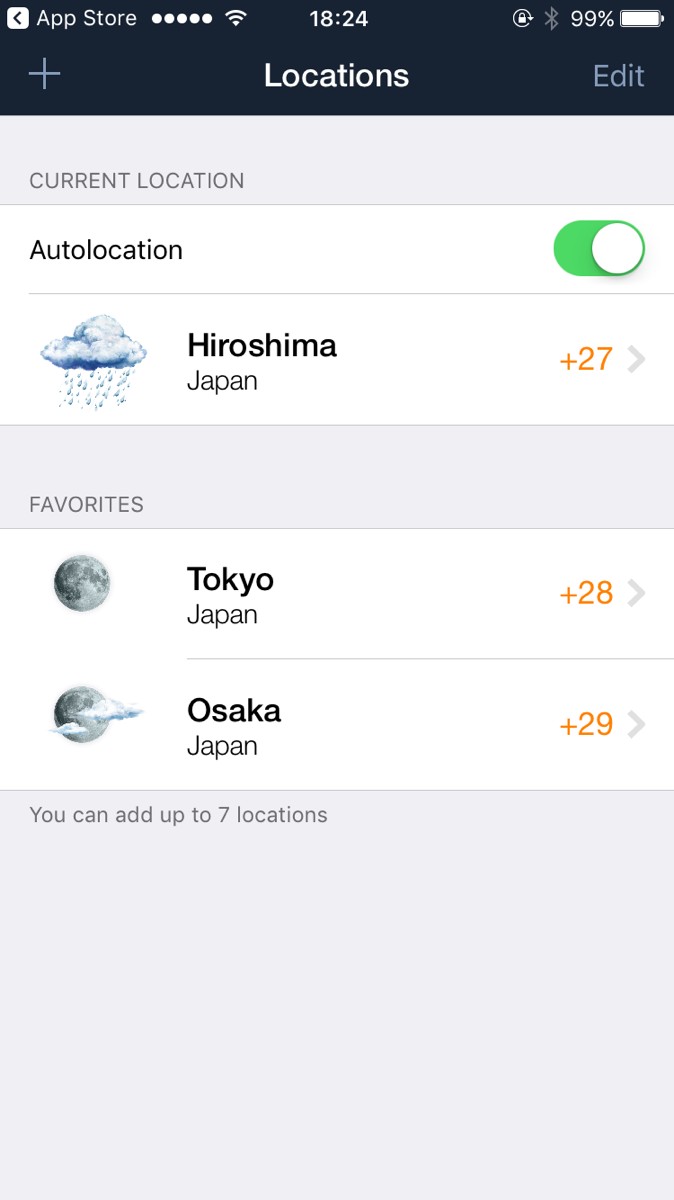
Task: Select Osaka from favorites
Action: (337, 725)
